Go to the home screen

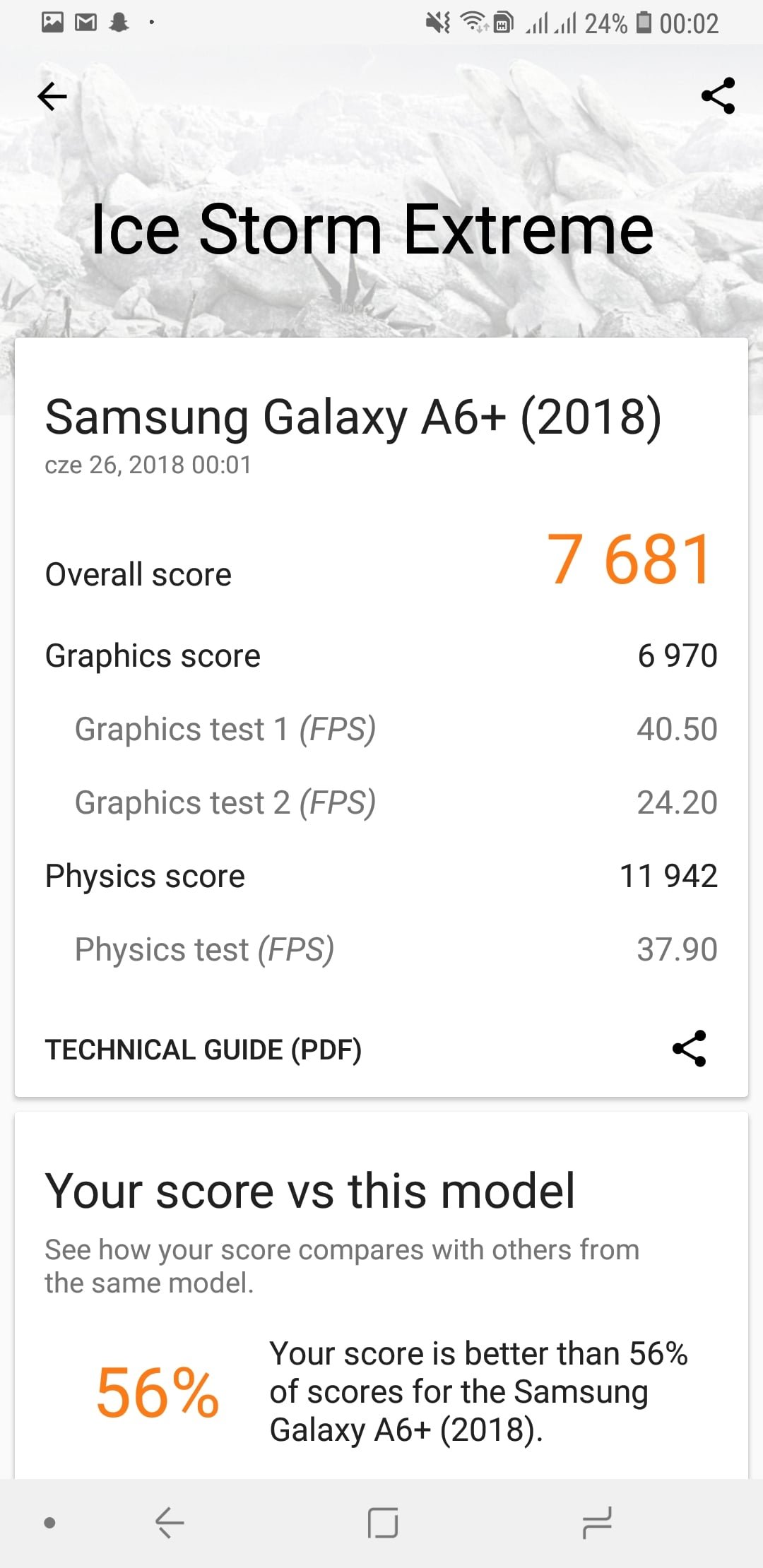[x=382, y=1522]
